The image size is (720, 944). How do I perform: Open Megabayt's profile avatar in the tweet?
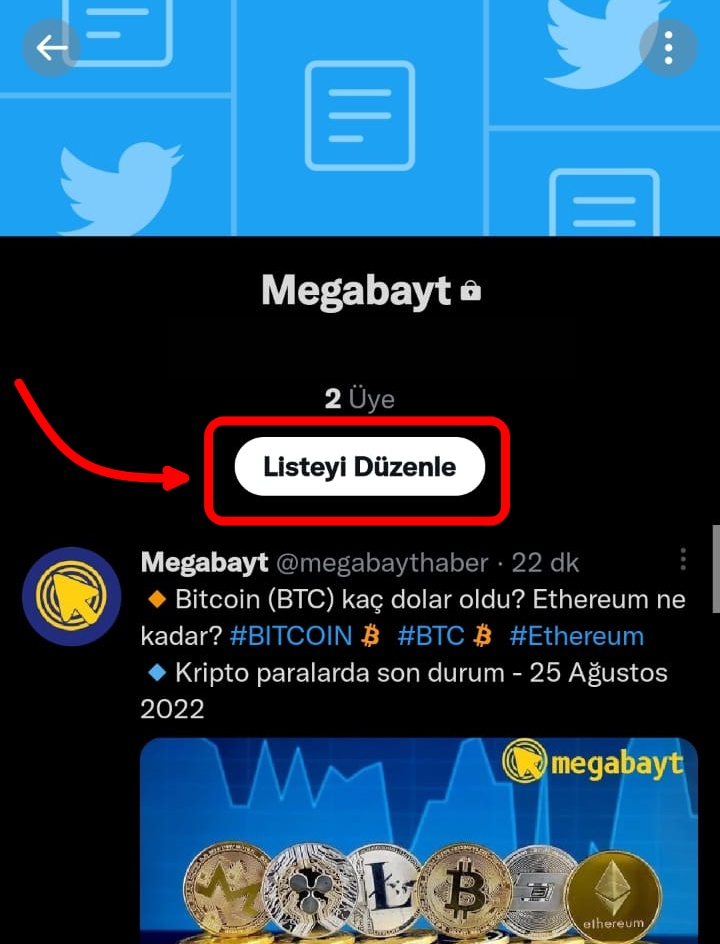(71, 596)
